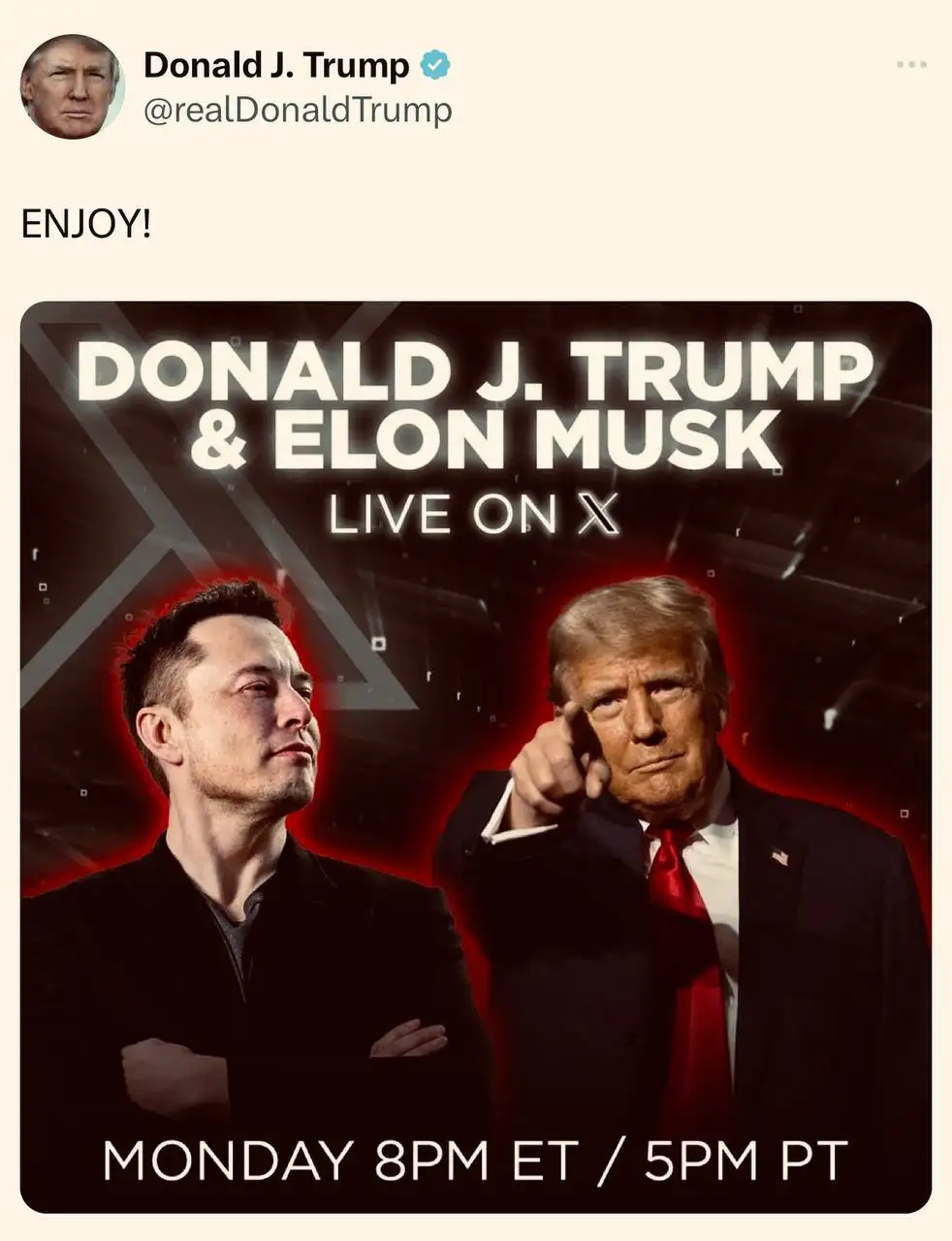Open the profile picture avatar
952x1241 pixels.
tap(72, 86)
